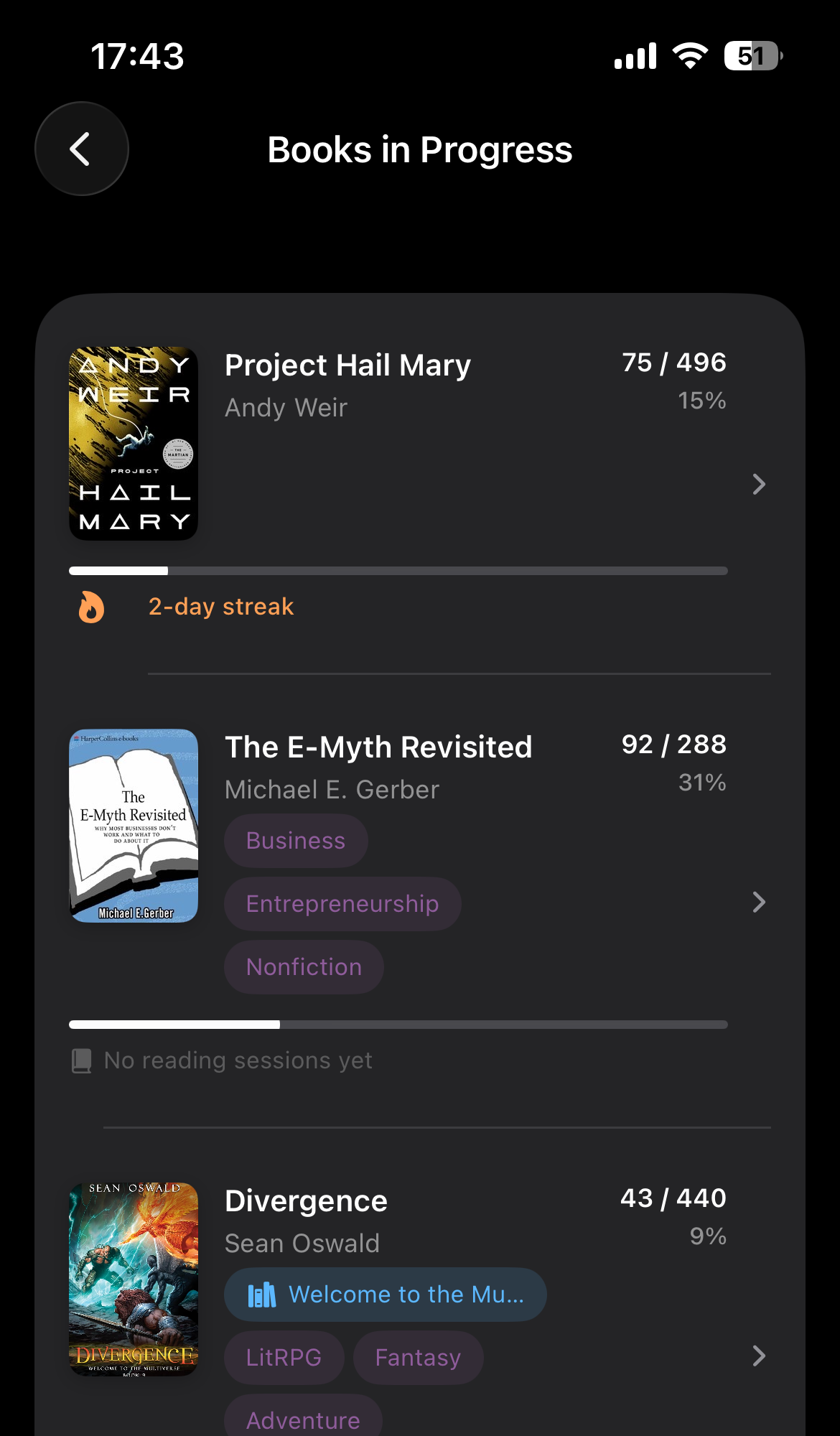Expand details for The E-Myth Revisited
Screen dimensions: 840x1436
tap(759, 903)
